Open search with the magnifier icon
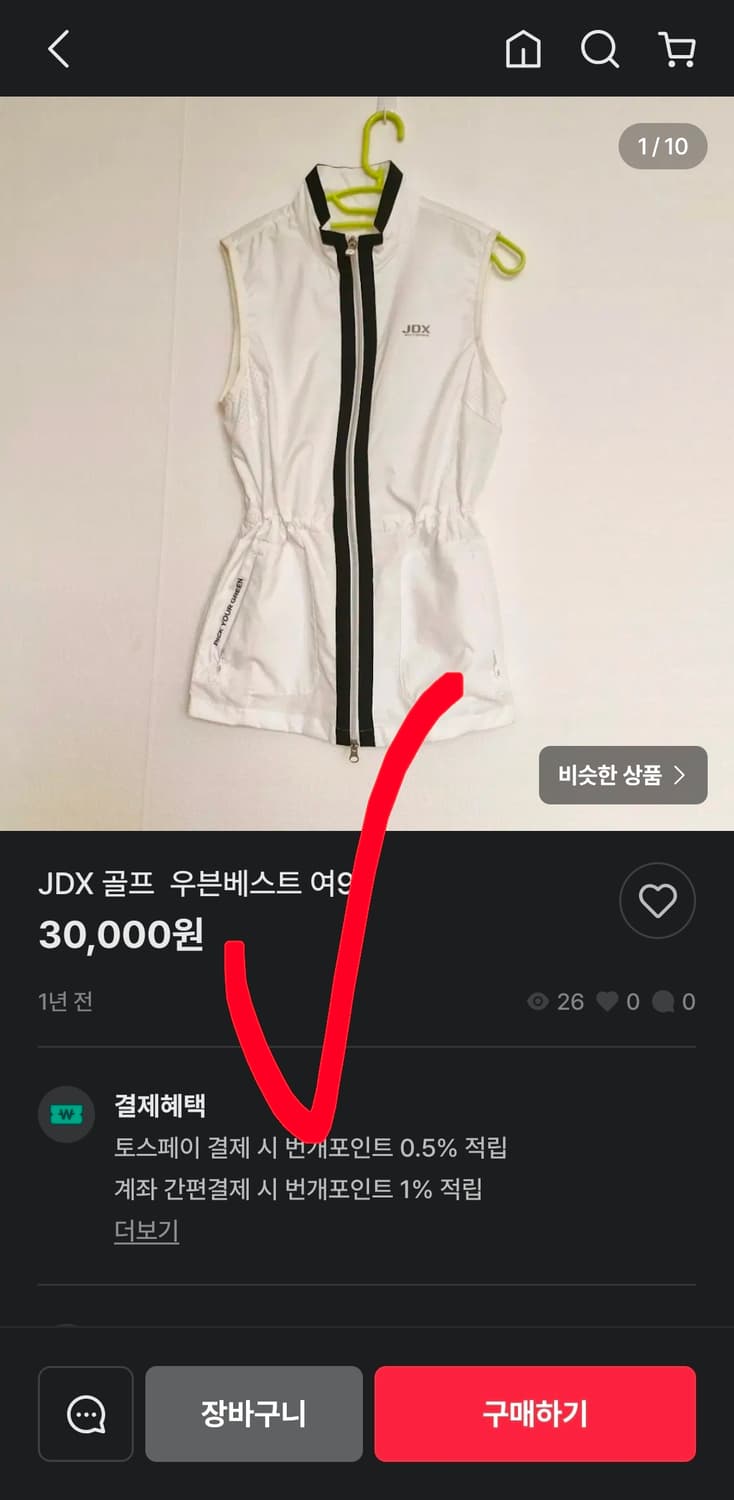The image size is (734, 1500). click(599, 49)
